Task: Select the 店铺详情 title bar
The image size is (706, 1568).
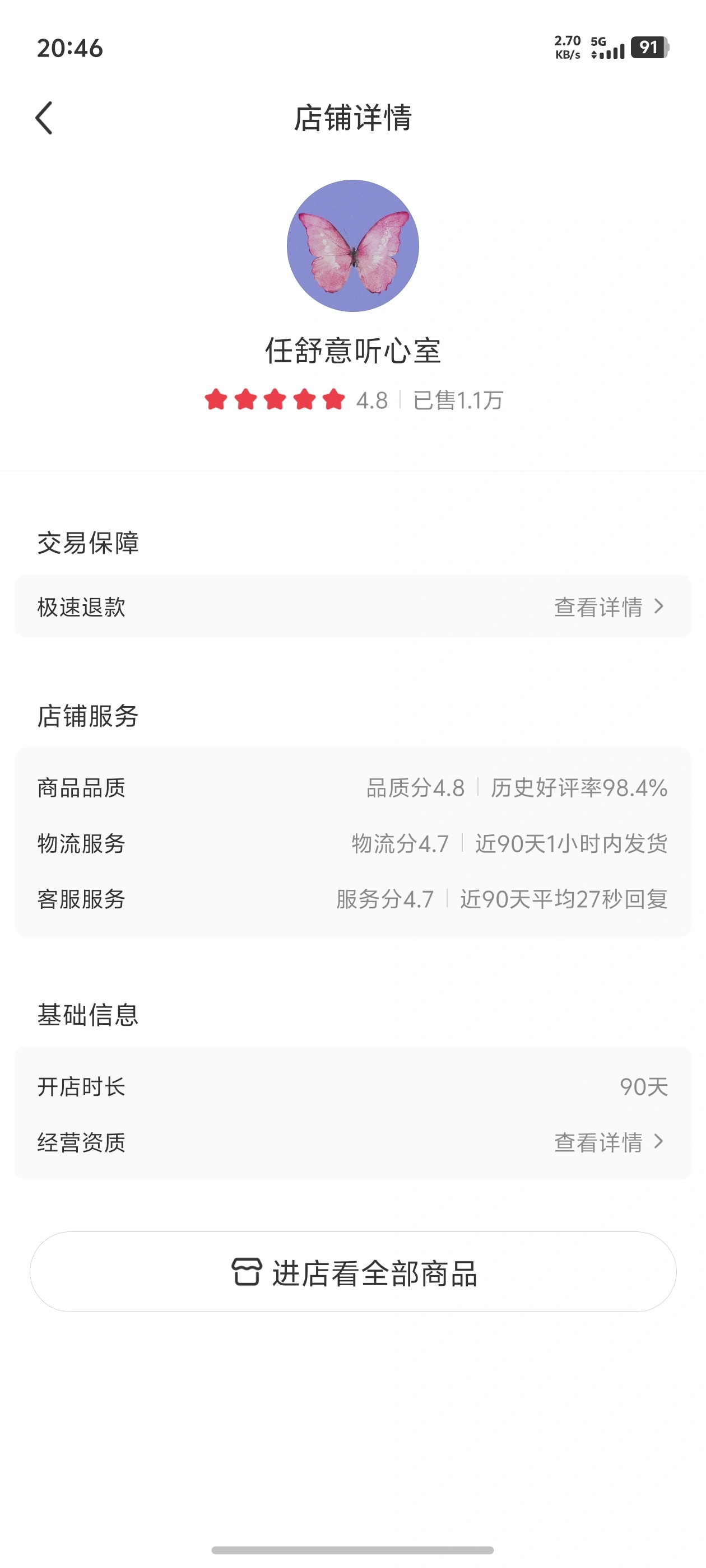Action: (352, 118)
